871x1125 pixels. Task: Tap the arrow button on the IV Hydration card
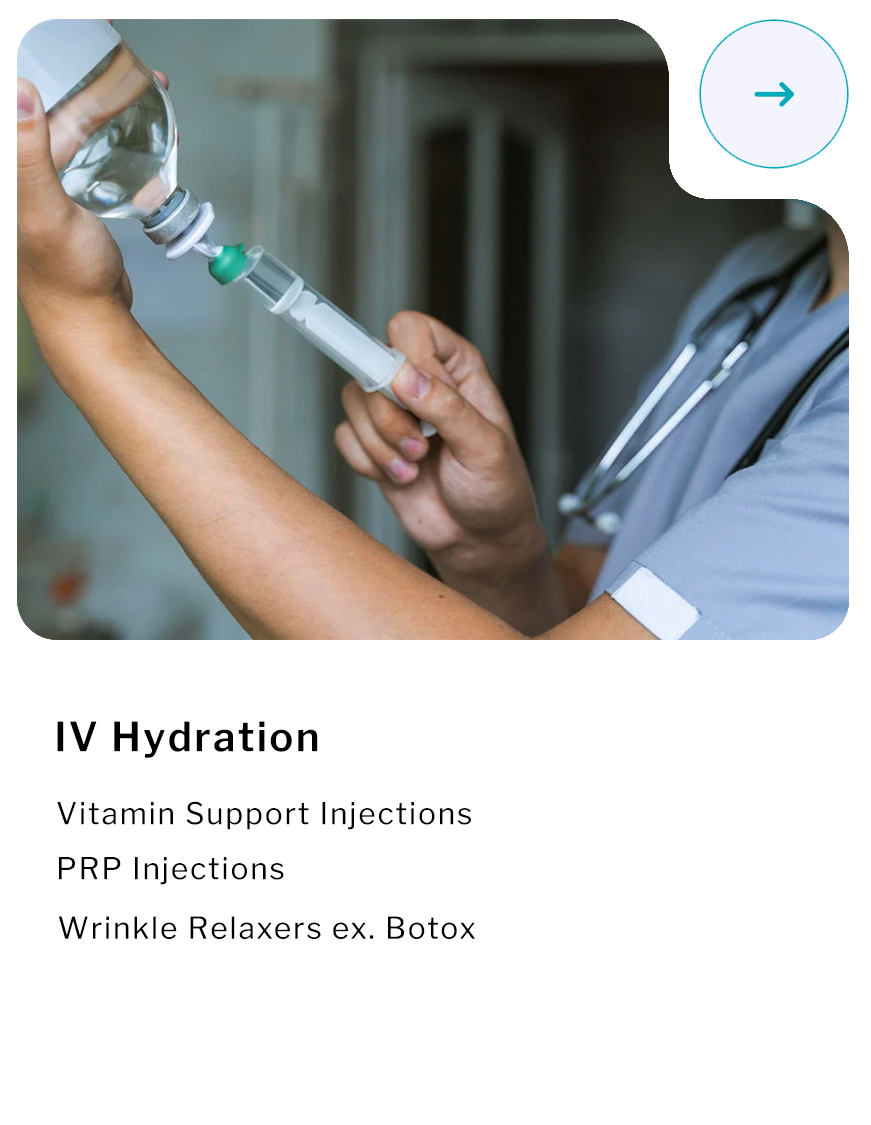773,95
